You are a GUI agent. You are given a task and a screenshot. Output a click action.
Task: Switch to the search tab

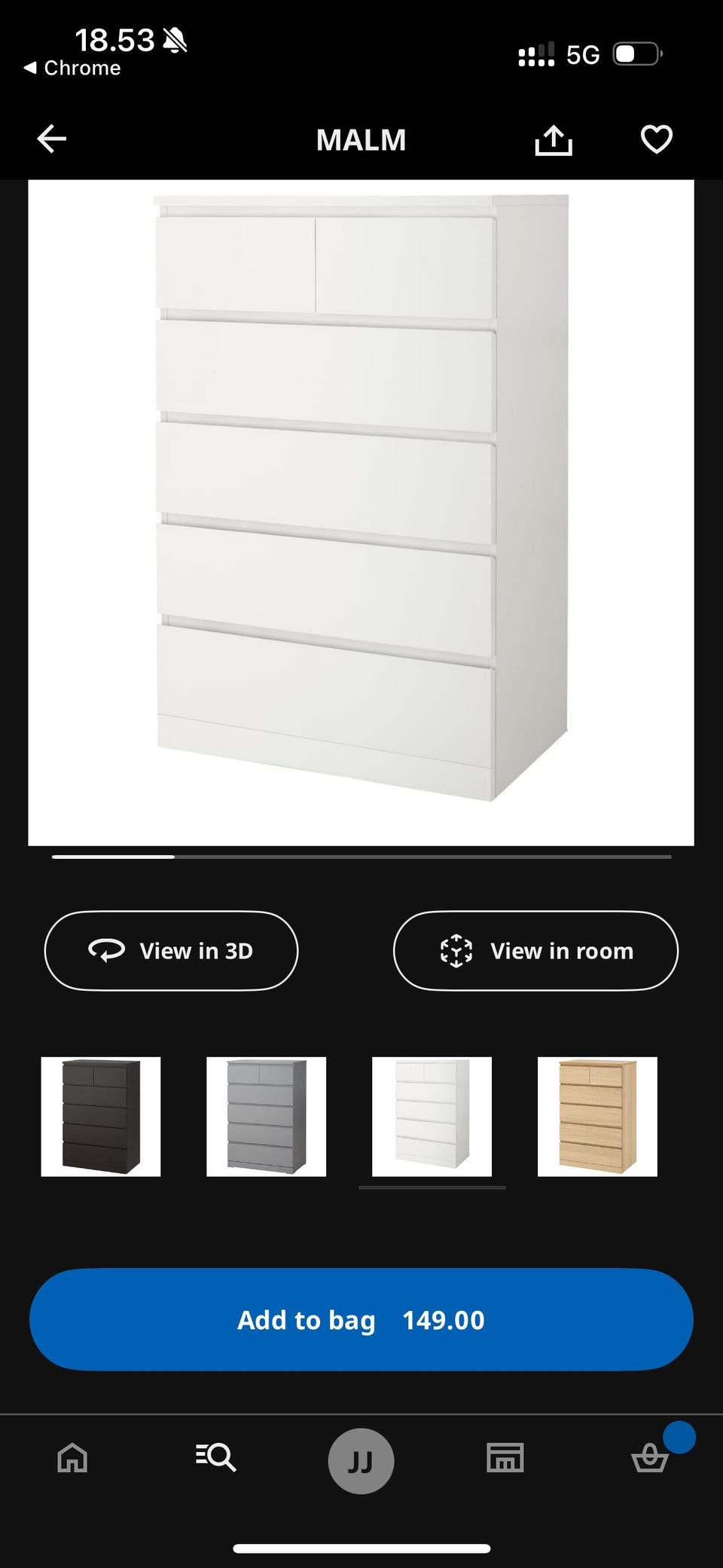[216, 1457]
